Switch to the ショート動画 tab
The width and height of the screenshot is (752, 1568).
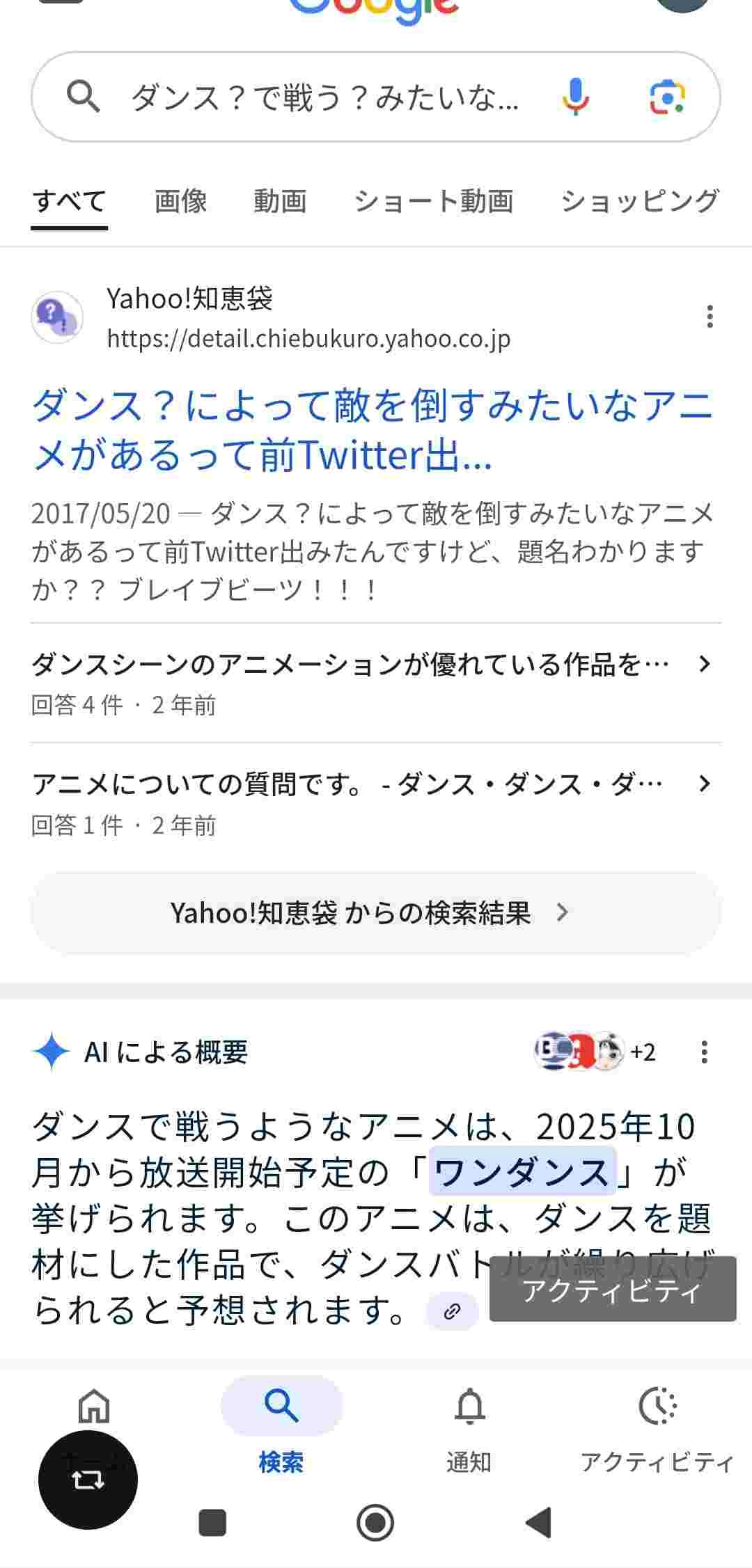(x=433, y=201)
